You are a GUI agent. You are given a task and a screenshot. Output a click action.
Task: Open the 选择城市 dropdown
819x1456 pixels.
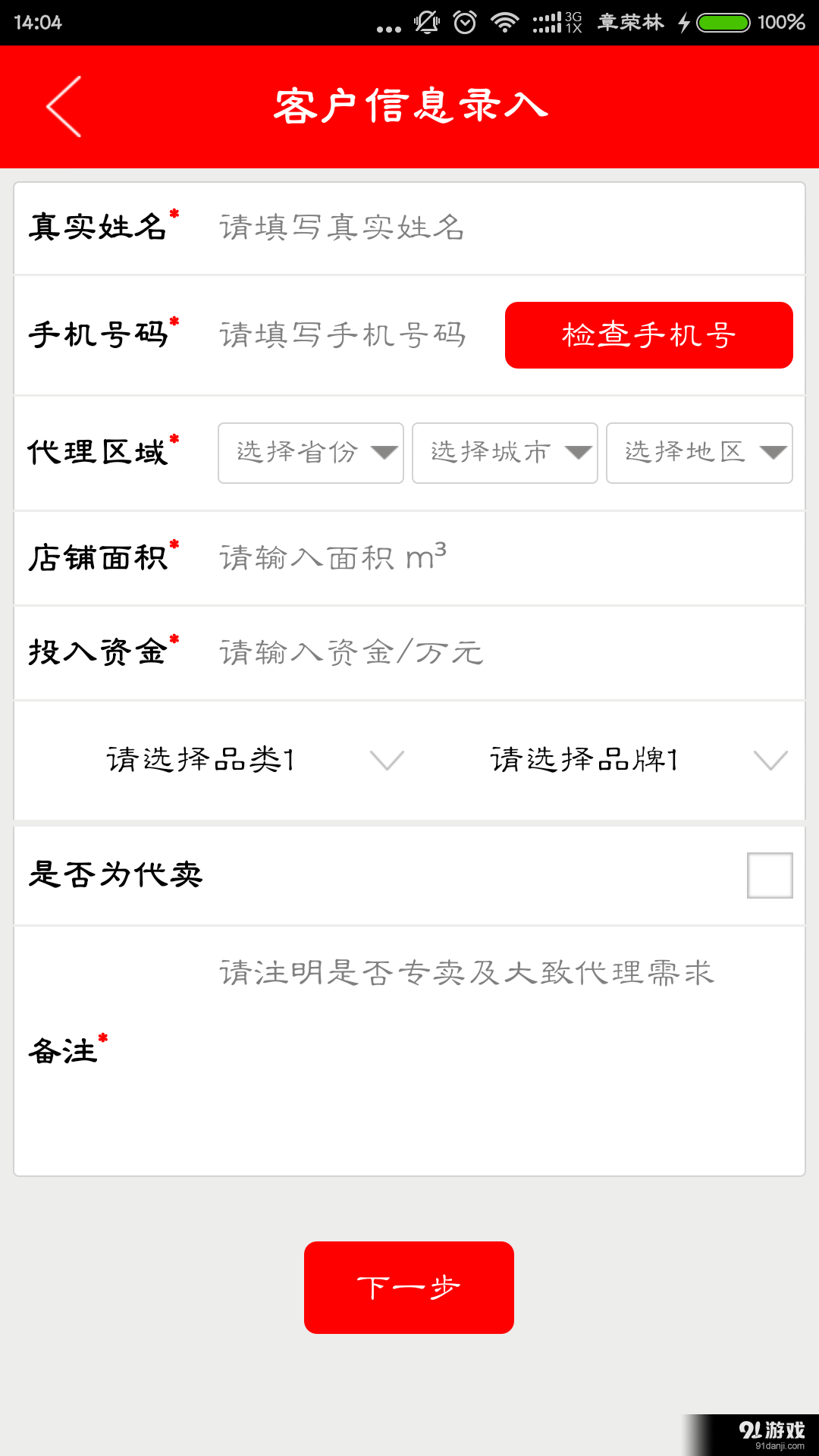pos(504,453)
